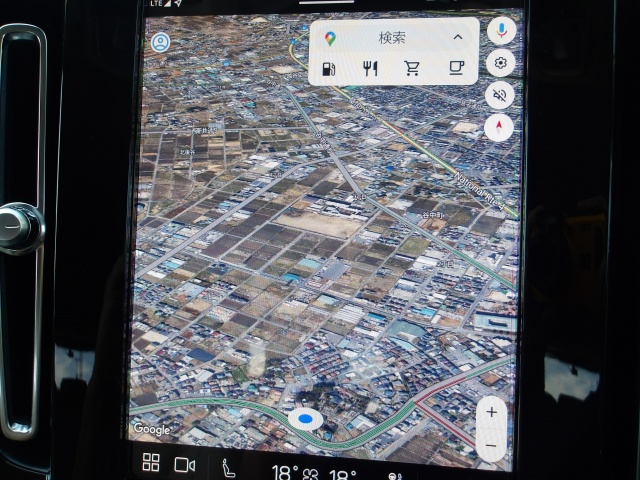Zoom in with the plus button
The image size is (640, 480).
[x=491, y=412]
